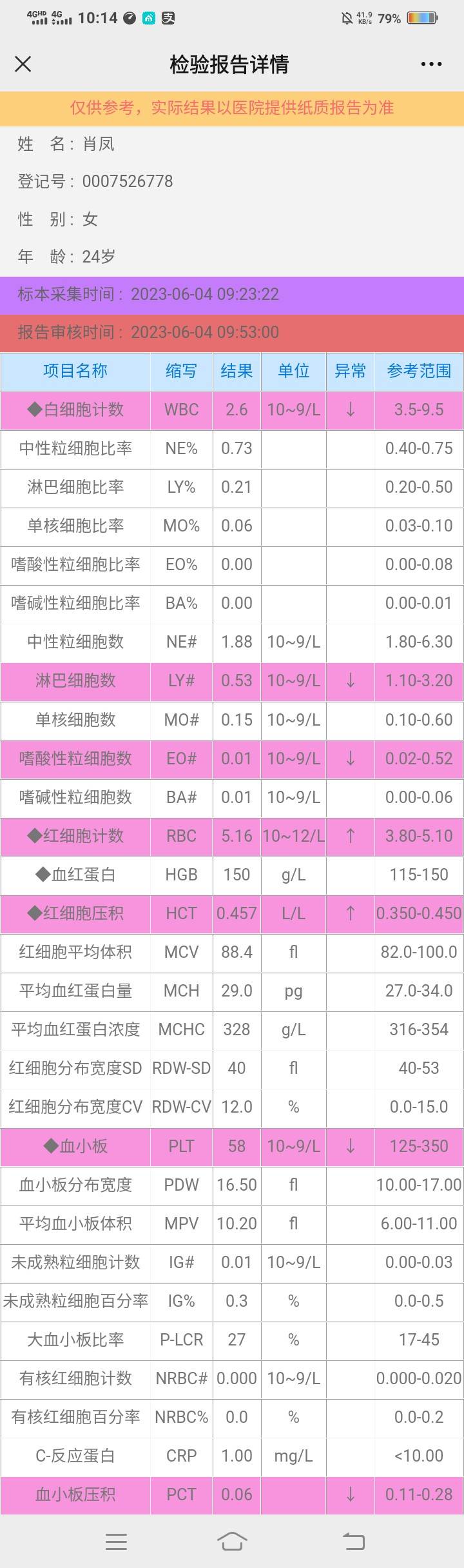Go back with the system back button
Viewport: 464px width, 1568px height.
[x=353, y=1542]
